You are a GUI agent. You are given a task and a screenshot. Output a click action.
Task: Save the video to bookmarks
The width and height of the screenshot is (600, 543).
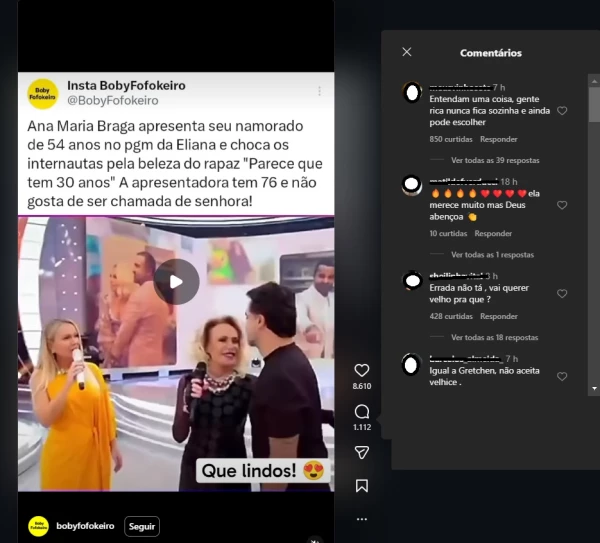click(362, 486)
